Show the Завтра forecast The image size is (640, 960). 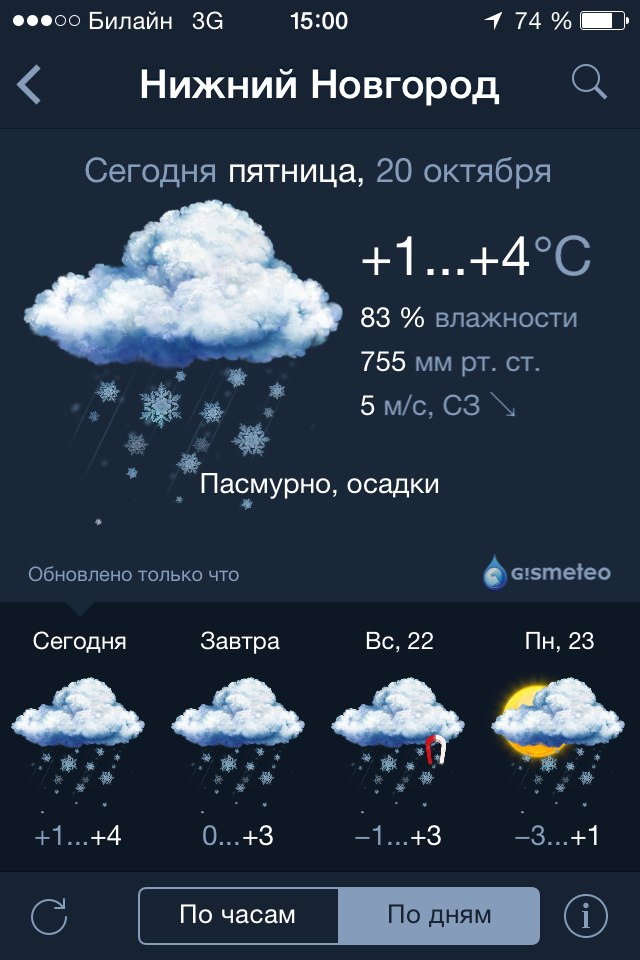coord(240,740)
